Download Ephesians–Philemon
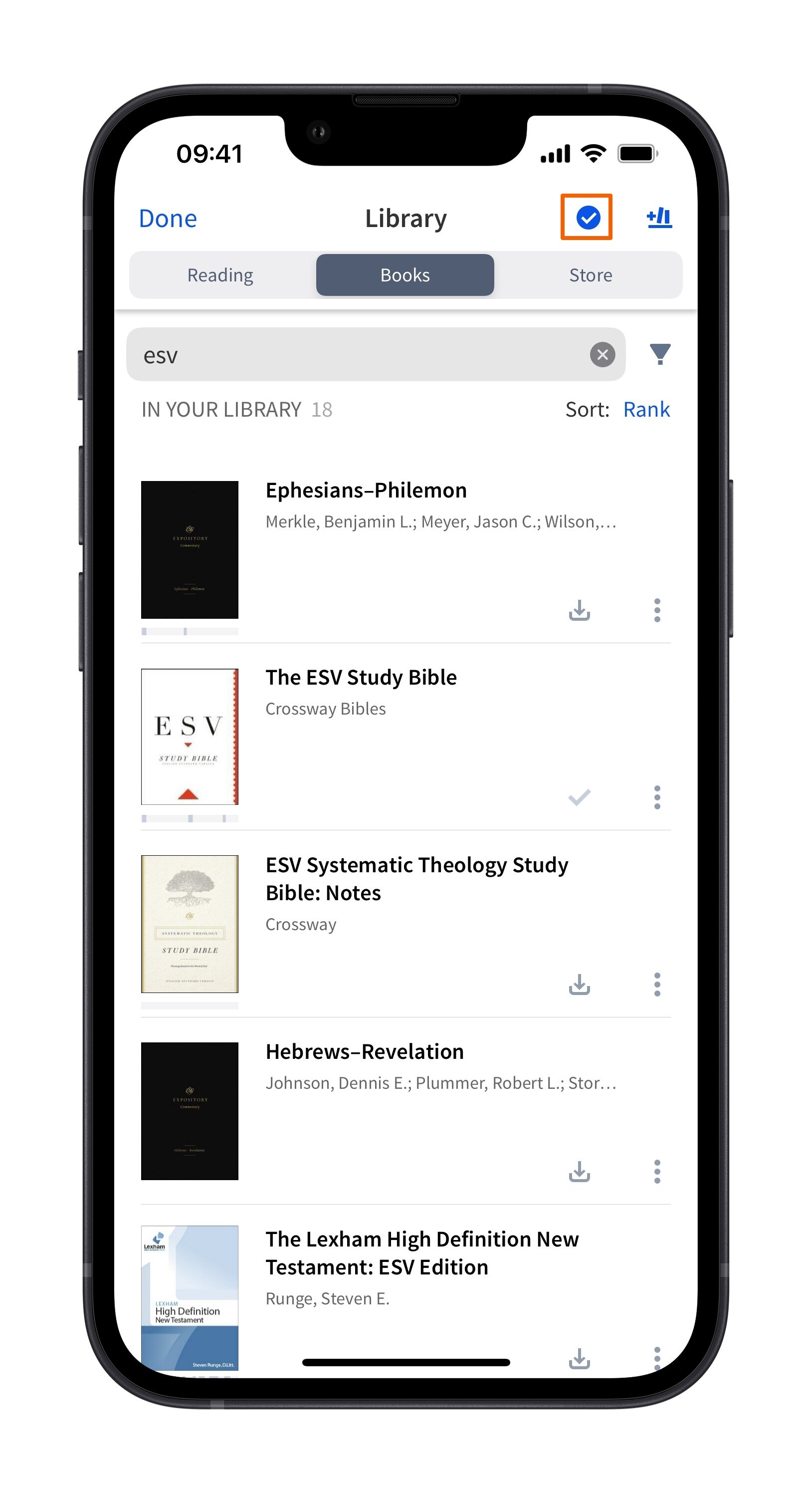 pos(579,610)
